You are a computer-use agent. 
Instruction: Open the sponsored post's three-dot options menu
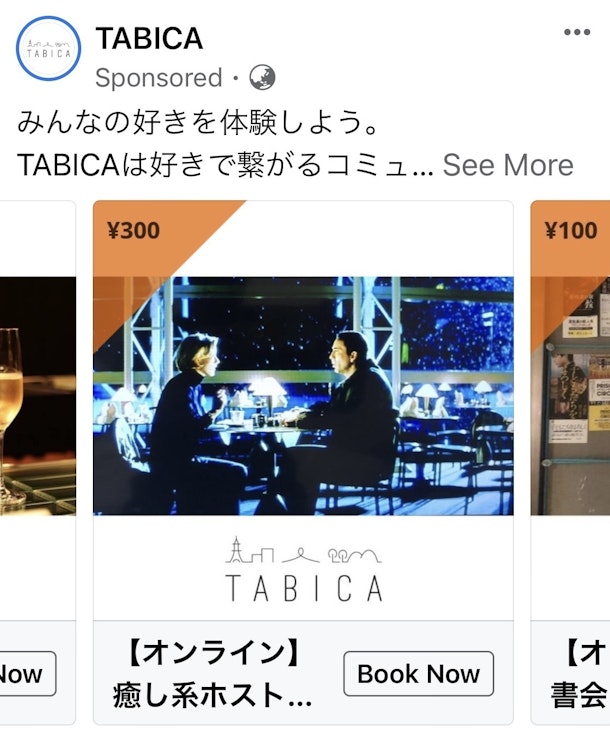coord(577,33)
